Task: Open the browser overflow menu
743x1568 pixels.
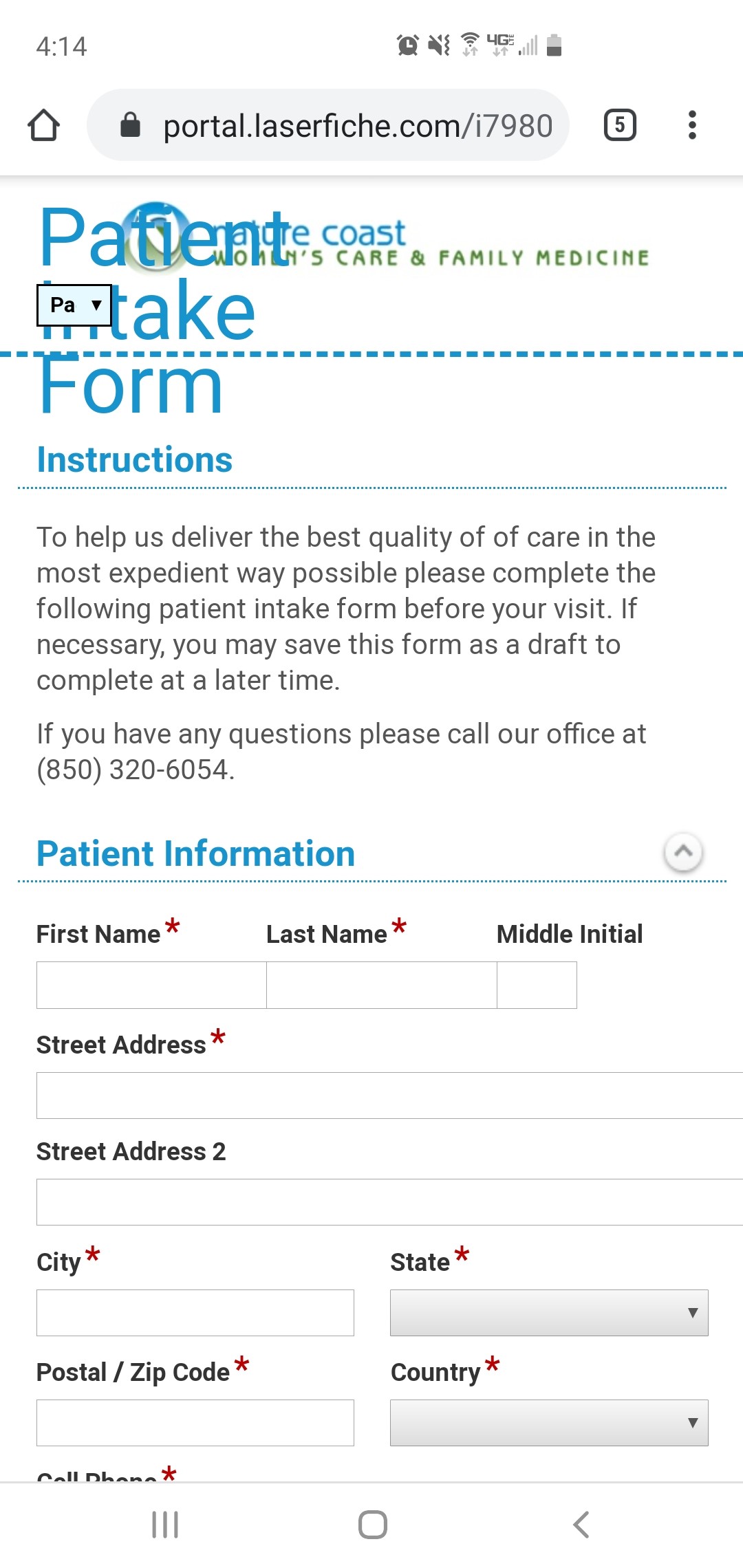Action: tap(692, 125)
